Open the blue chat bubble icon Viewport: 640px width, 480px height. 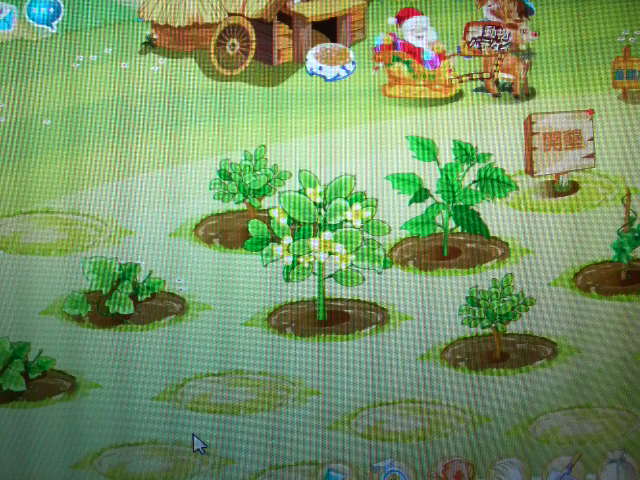tap(45, 13)
